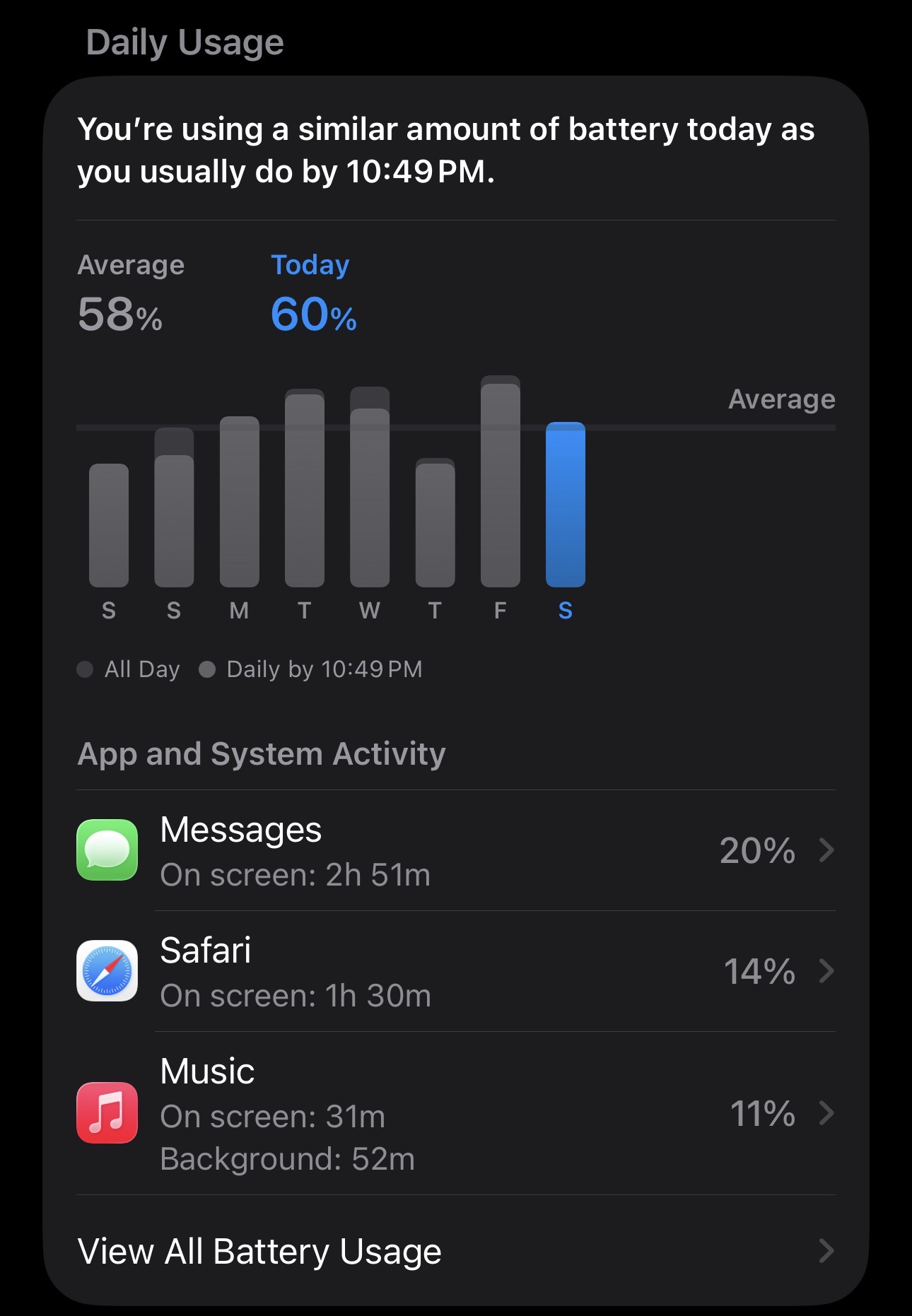Select Wednesday's bar in the usage chart
Screen dimensions: 912x1316
pos(370,487)
